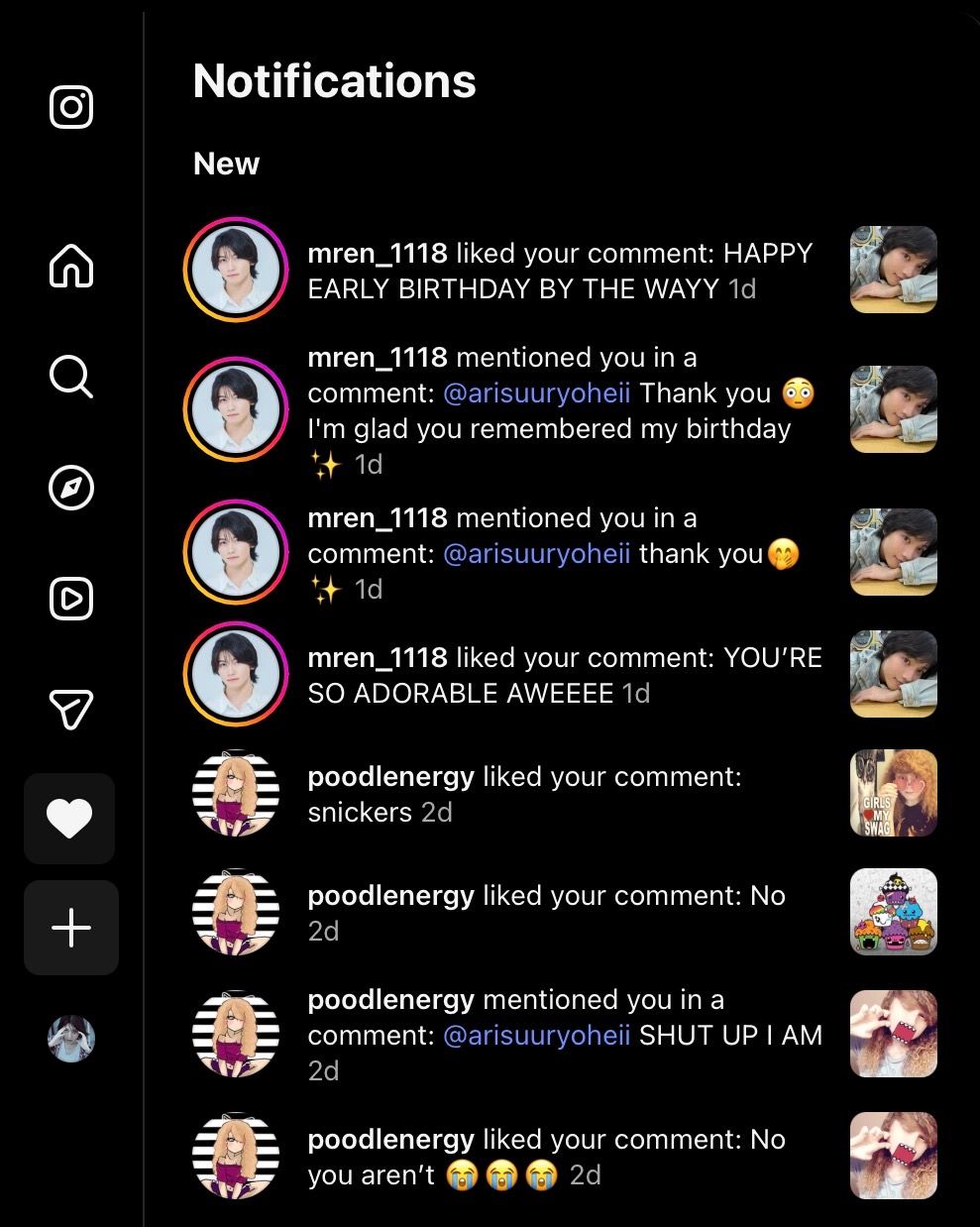Screen dimensions: 980x1227
Task: Open poodlenergy's 'snickers' like notification
Action: 525,794
